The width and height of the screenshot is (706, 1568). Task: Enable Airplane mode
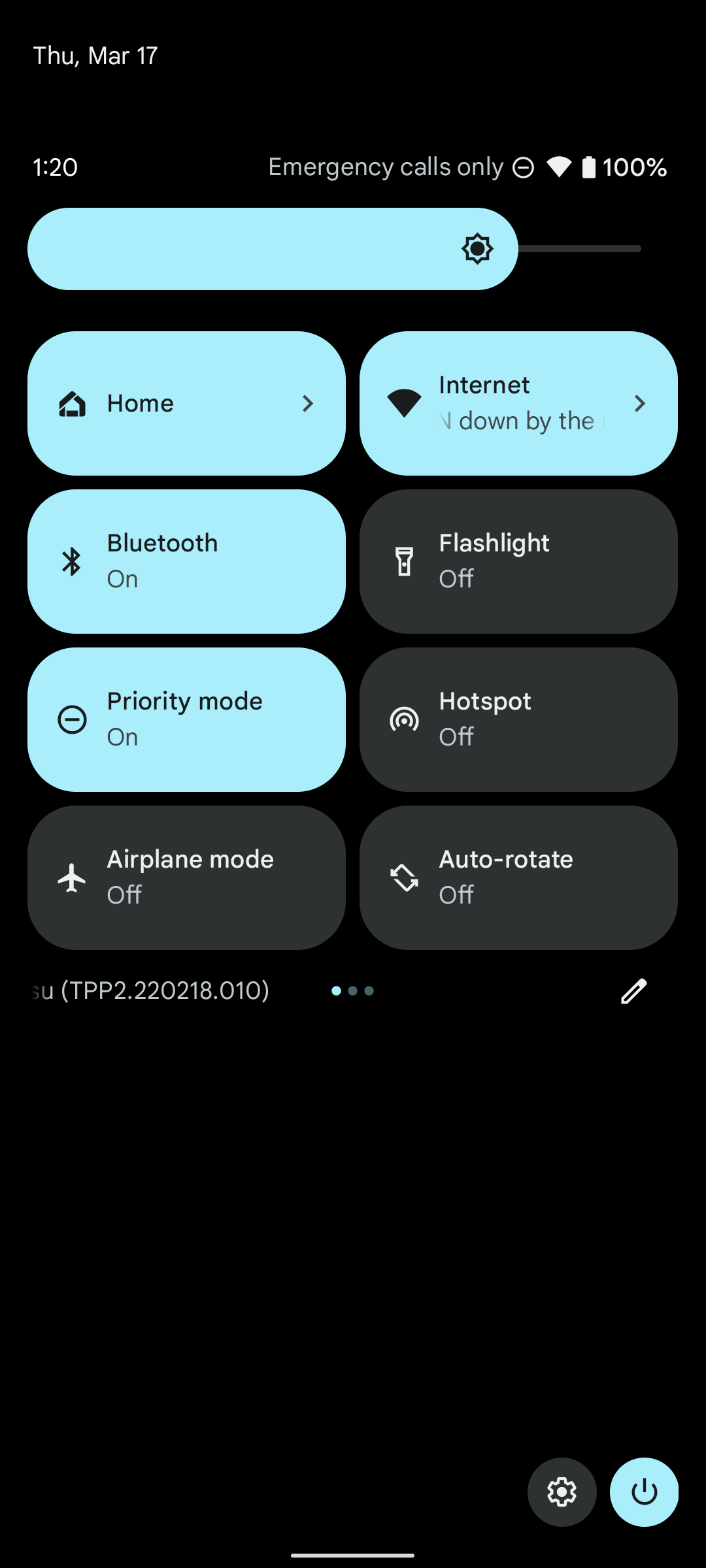[186, 877]
